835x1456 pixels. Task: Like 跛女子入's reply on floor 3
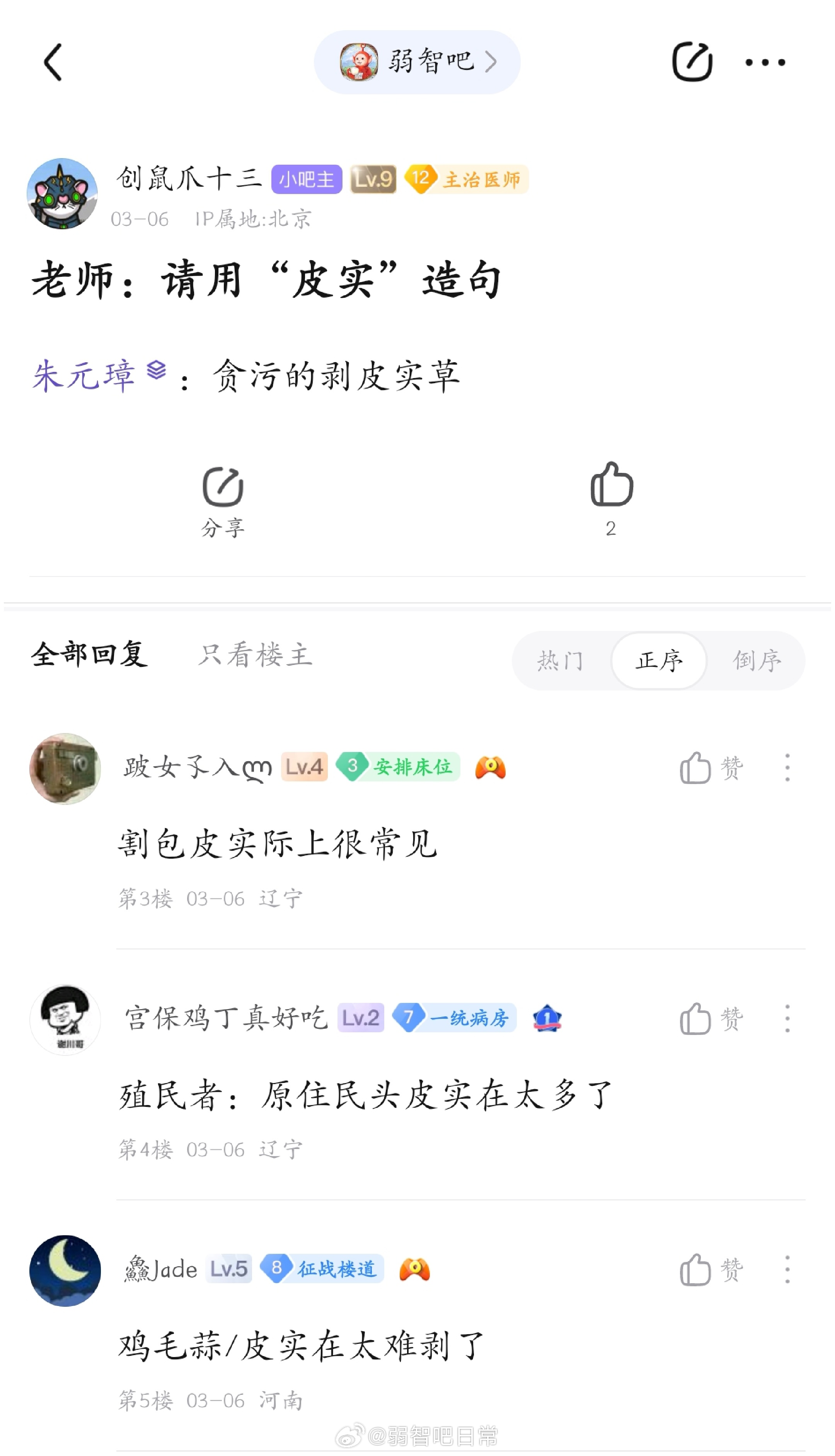[711, 767]
